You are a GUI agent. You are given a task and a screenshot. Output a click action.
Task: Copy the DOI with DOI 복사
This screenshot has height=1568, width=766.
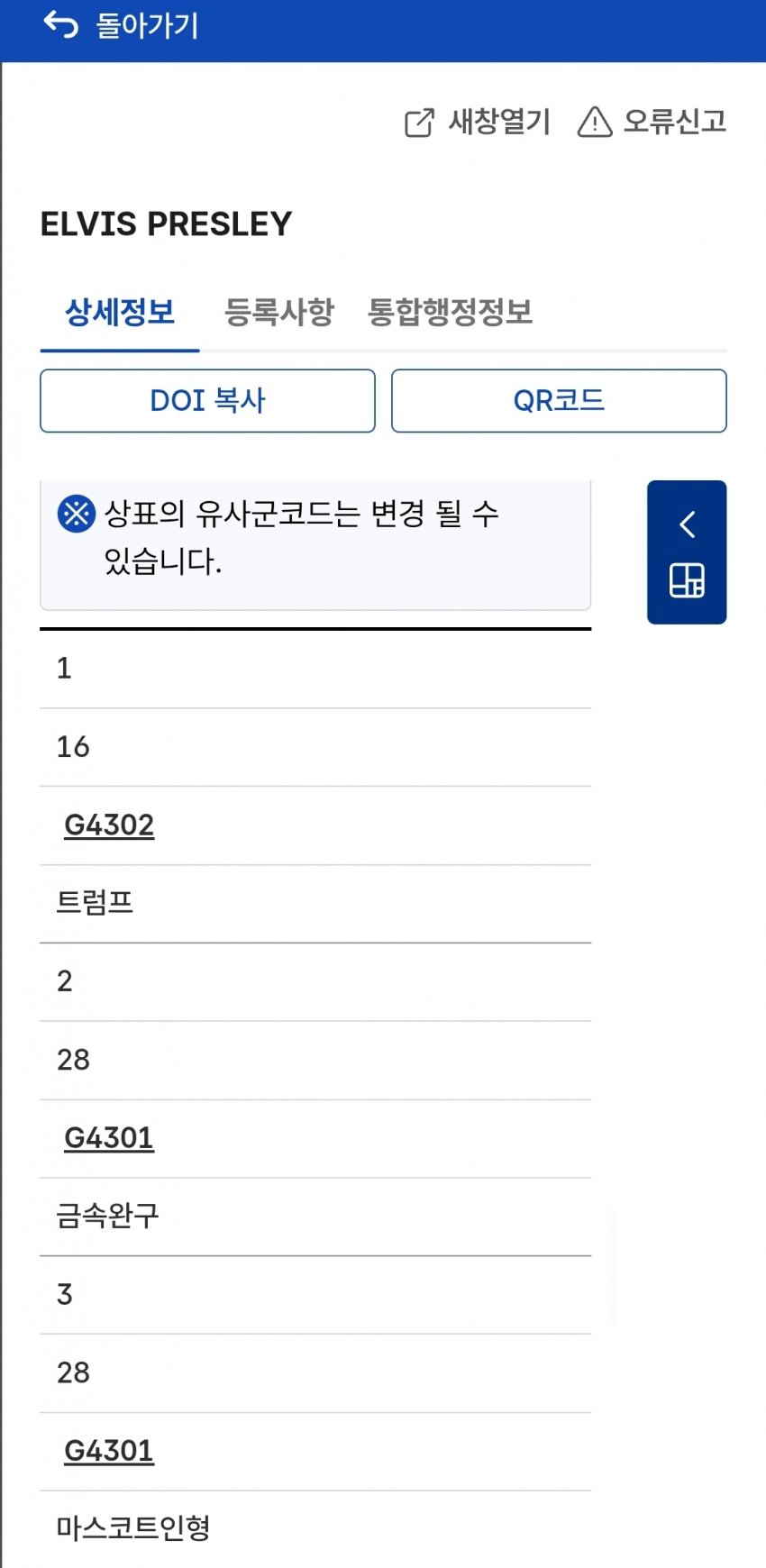pyautogui.click(x=207, y=400)
